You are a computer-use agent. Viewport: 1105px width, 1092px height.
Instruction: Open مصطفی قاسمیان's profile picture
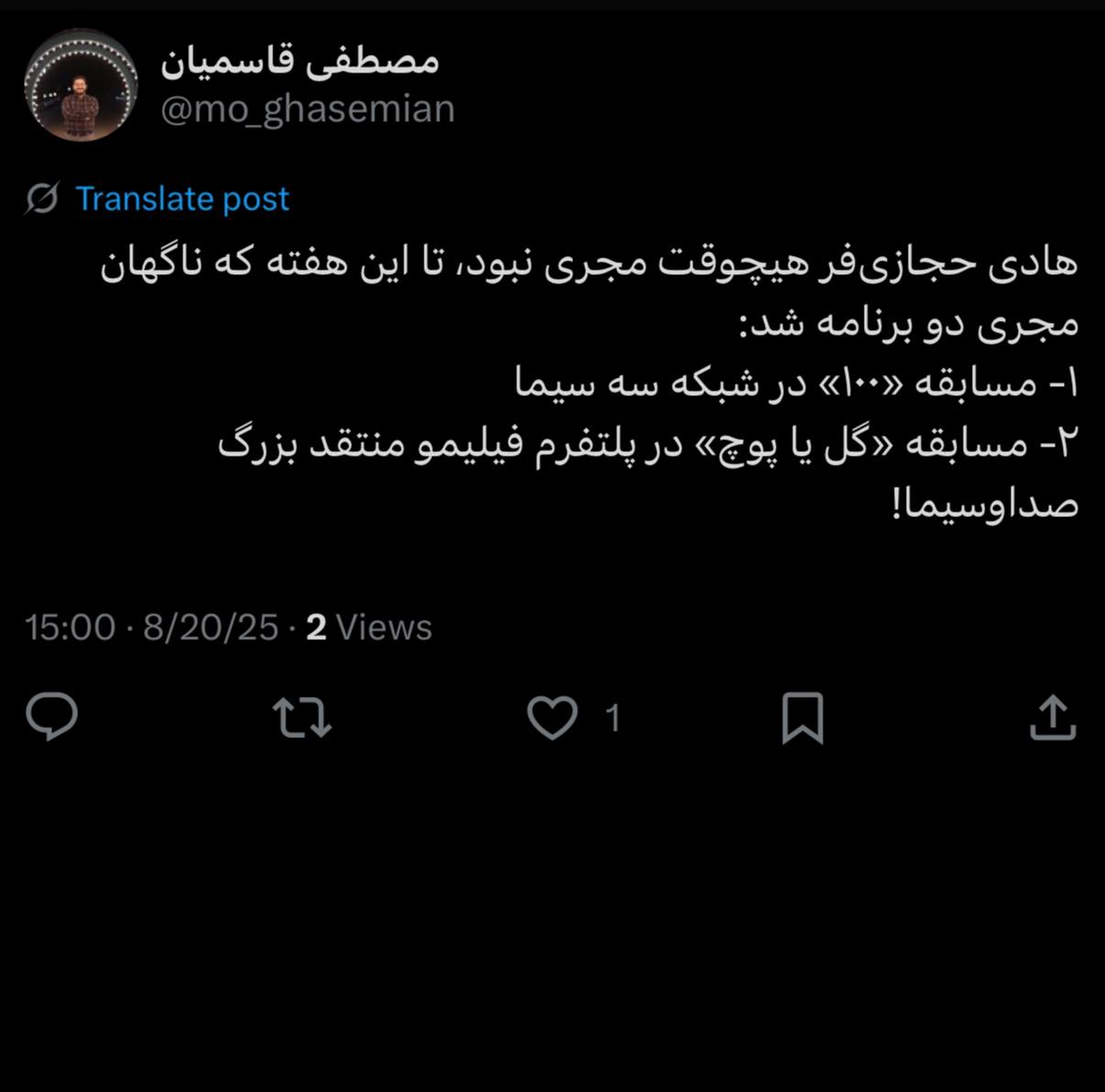pos(81,85)
